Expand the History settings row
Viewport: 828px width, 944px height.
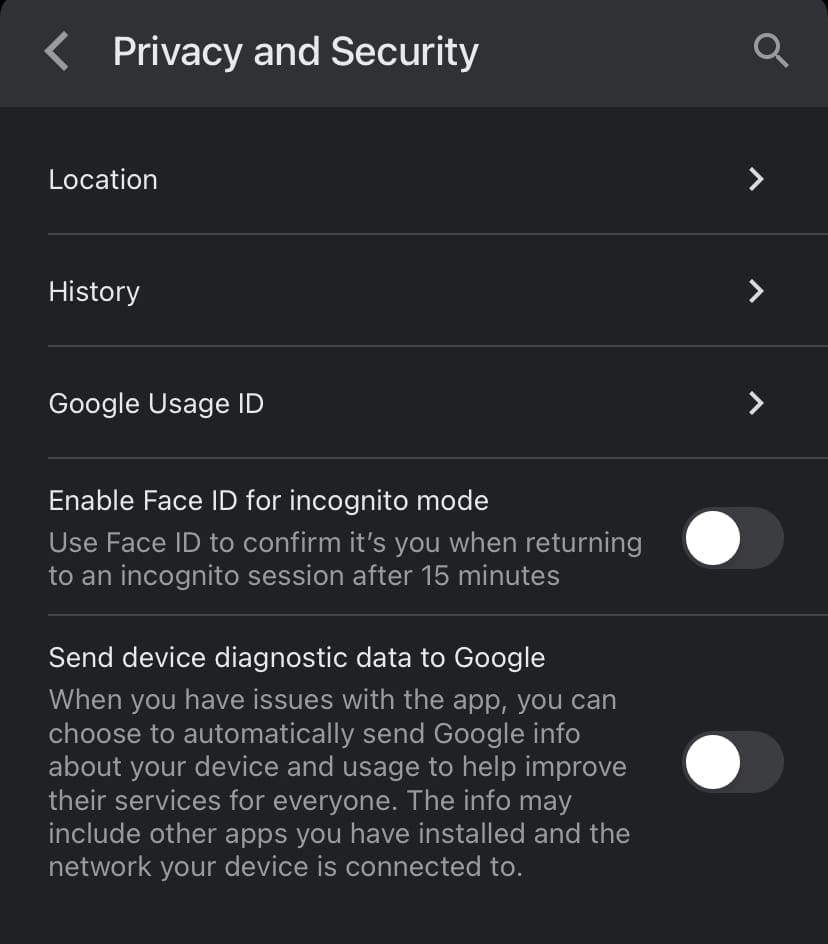(400, 292)
